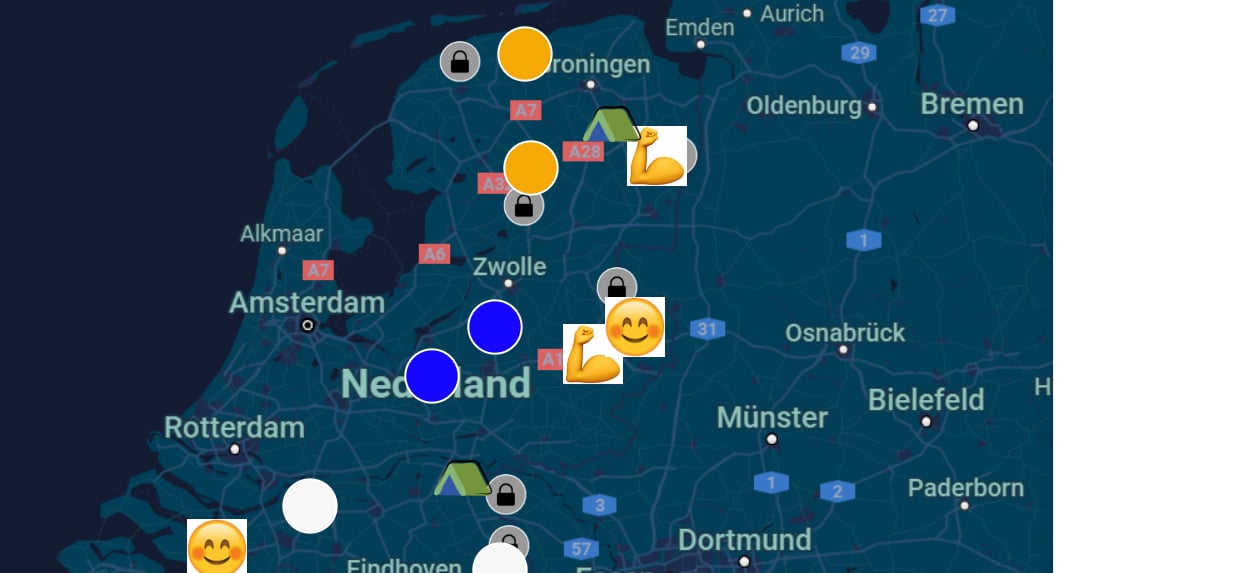Select the tent marker below Groningen
The height and width of the screenshot is (573, 1234).
[611, 125]
